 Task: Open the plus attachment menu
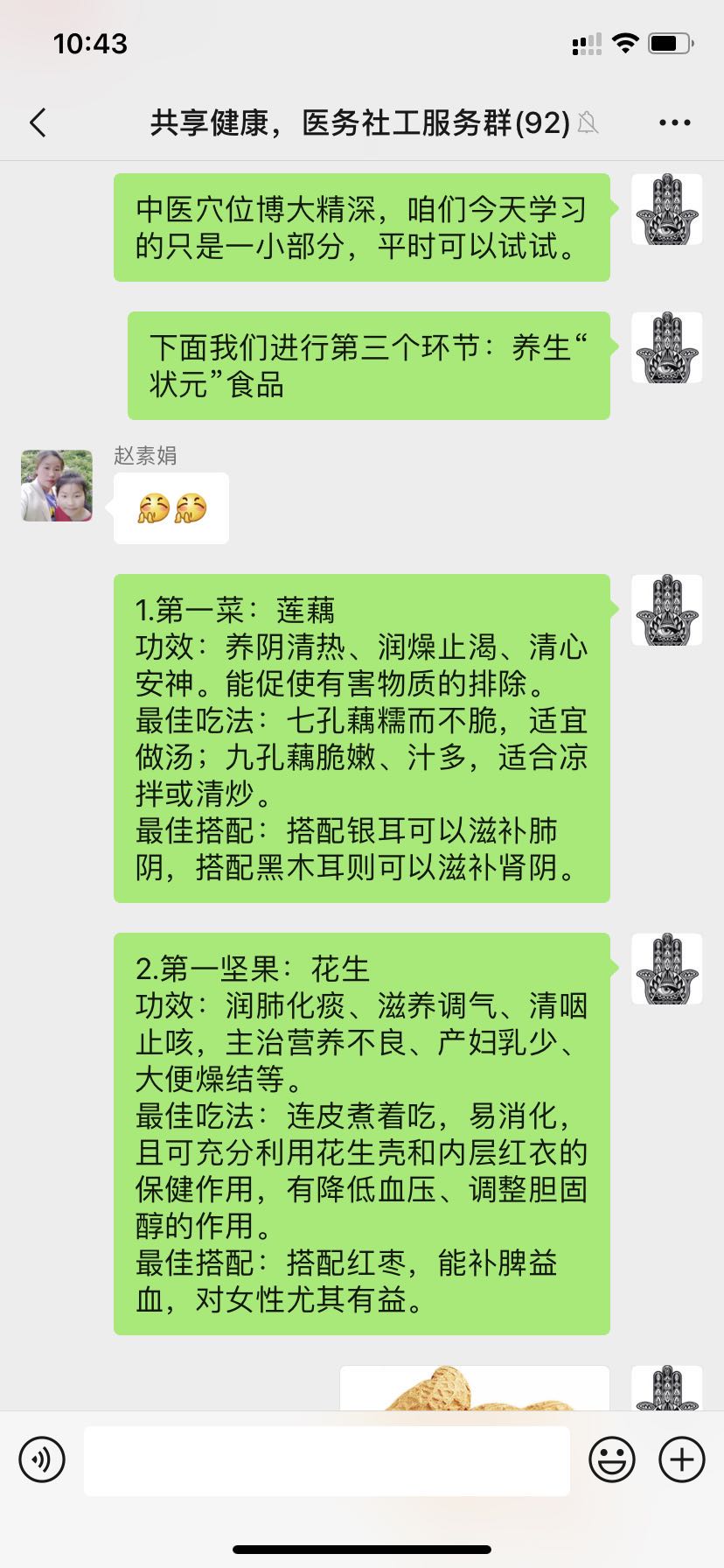tap(681, 1459)
